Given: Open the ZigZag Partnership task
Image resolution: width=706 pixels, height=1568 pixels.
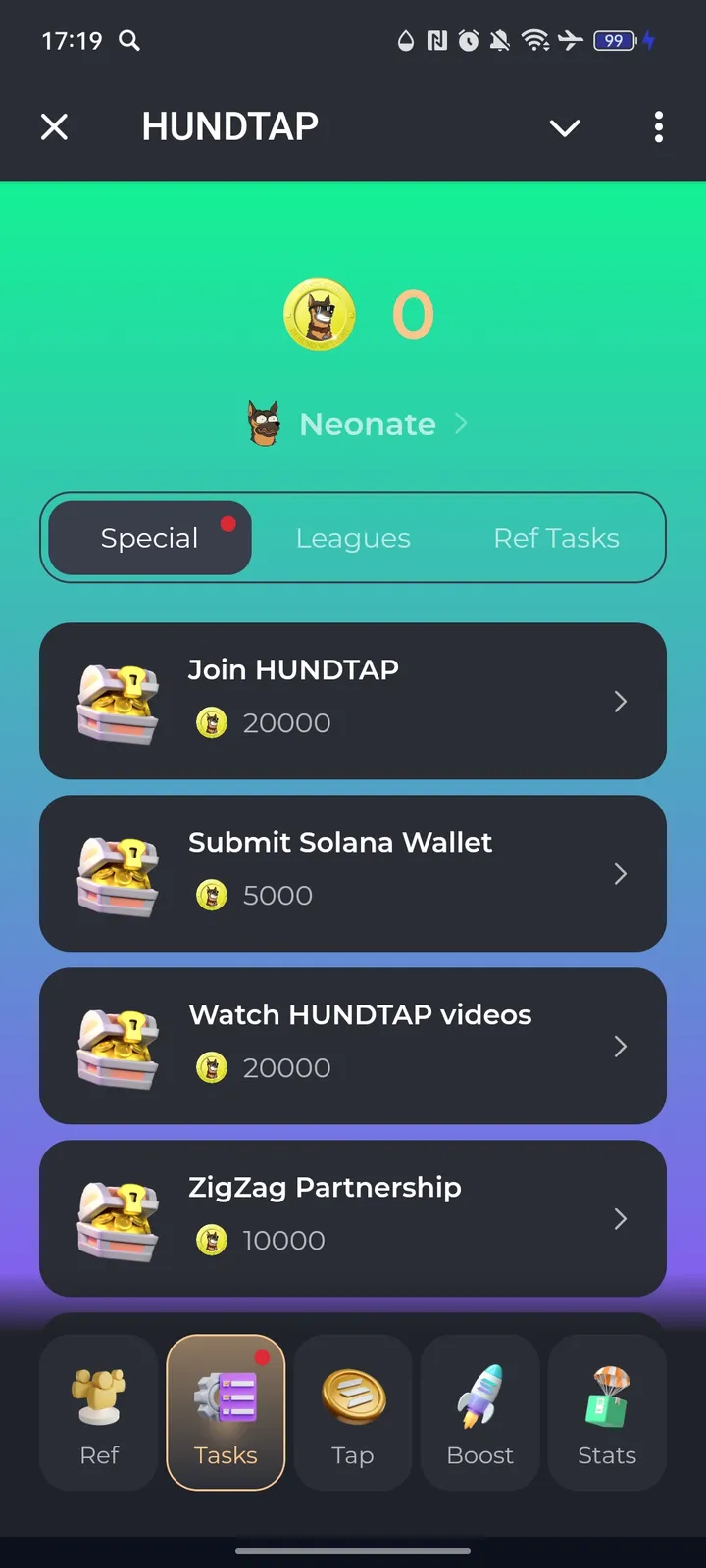Looking at the screenshot, I should [x=353, y=1218].
